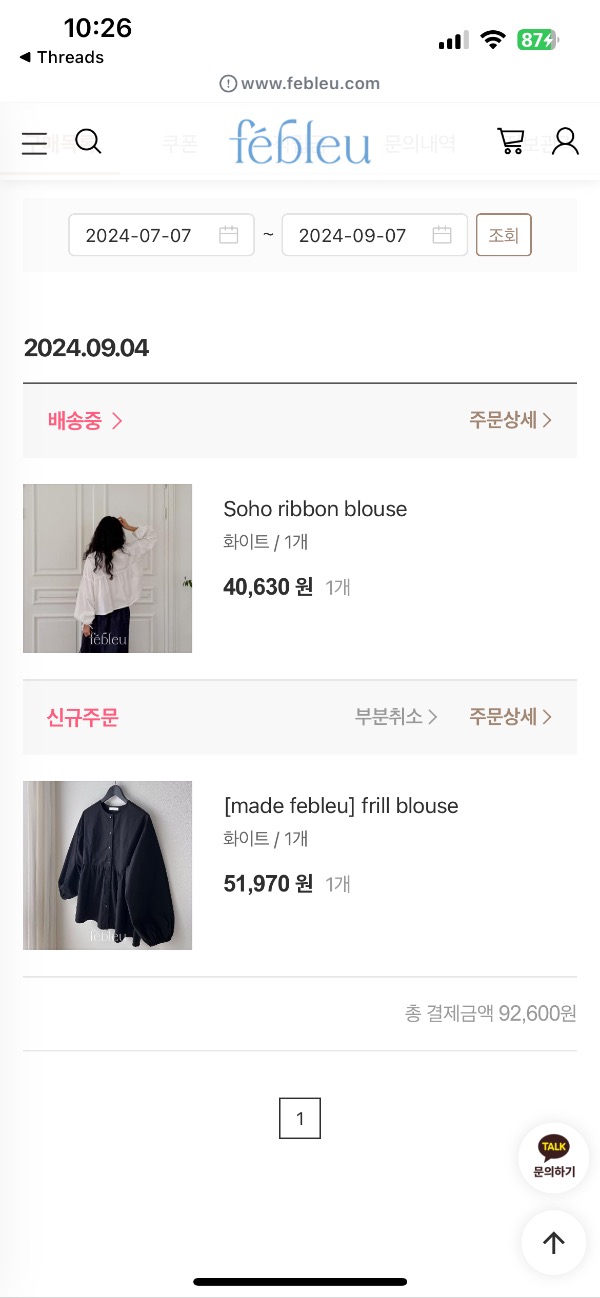This screenshot has height=1298, width=600.
Task: Open the Soho ribbon blouse title
Action: 315,509
